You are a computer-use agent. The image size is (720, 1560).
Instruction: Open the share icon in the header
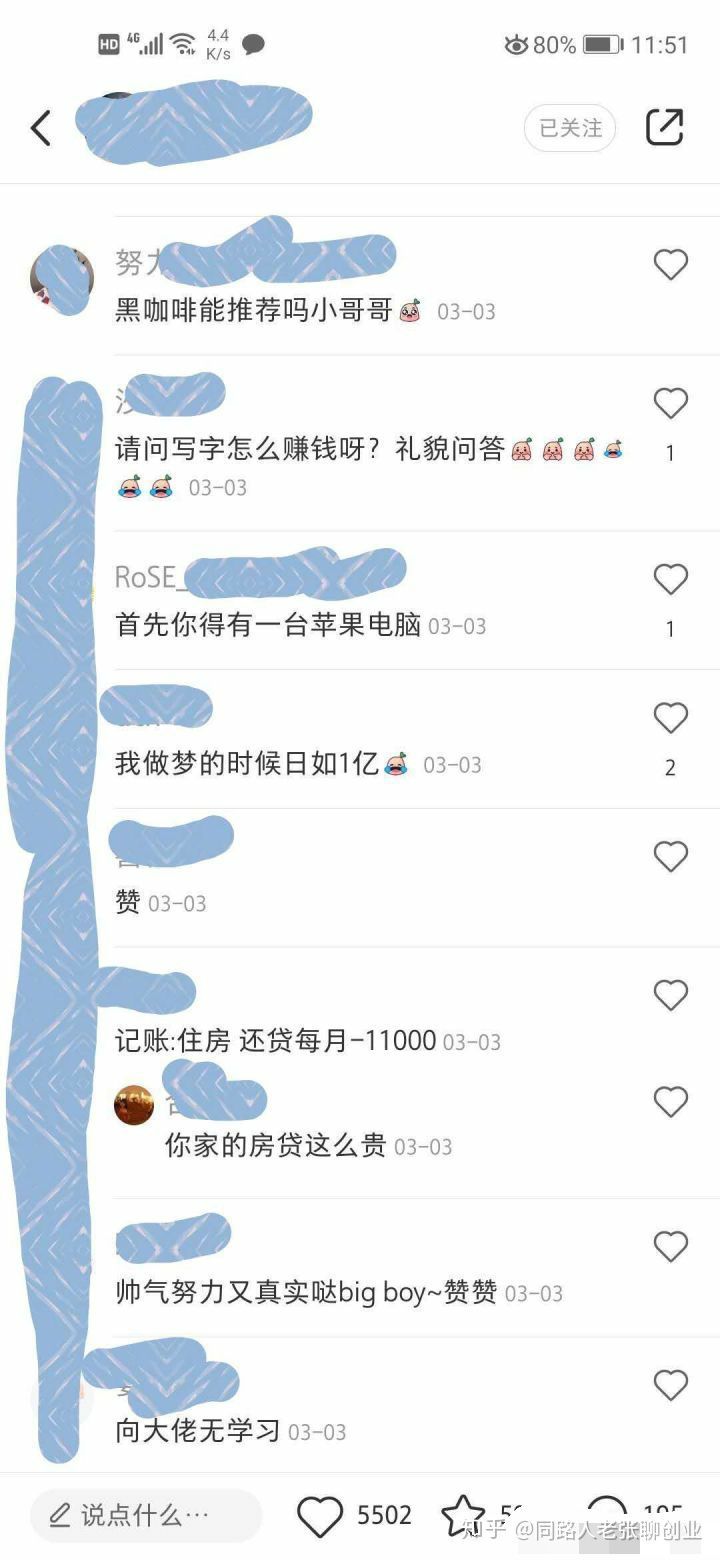tap(664, 127)
